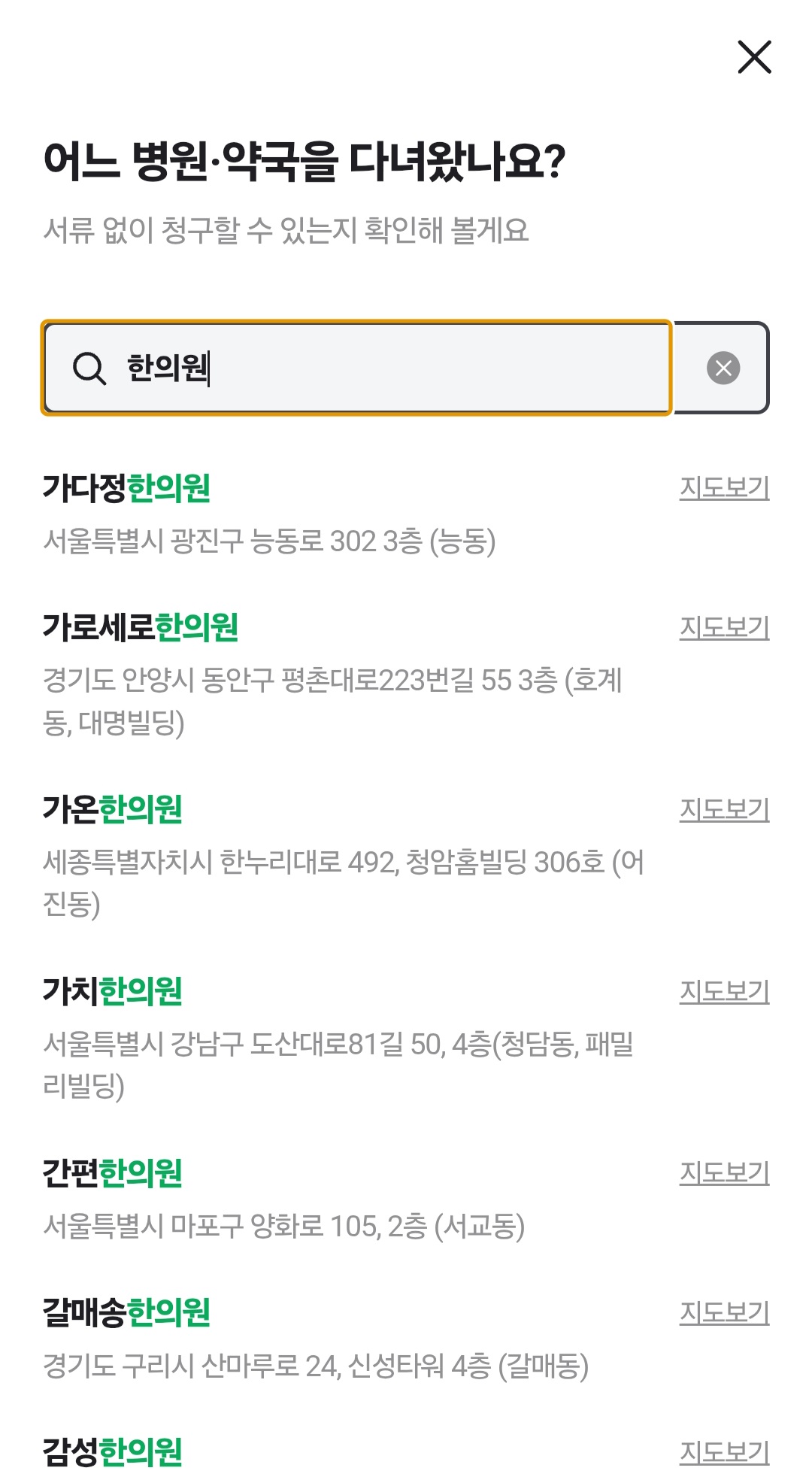This screenshot has width=812, height=1480.
Task: View map for 감성한의원
Action: [x=724, y=1452]
